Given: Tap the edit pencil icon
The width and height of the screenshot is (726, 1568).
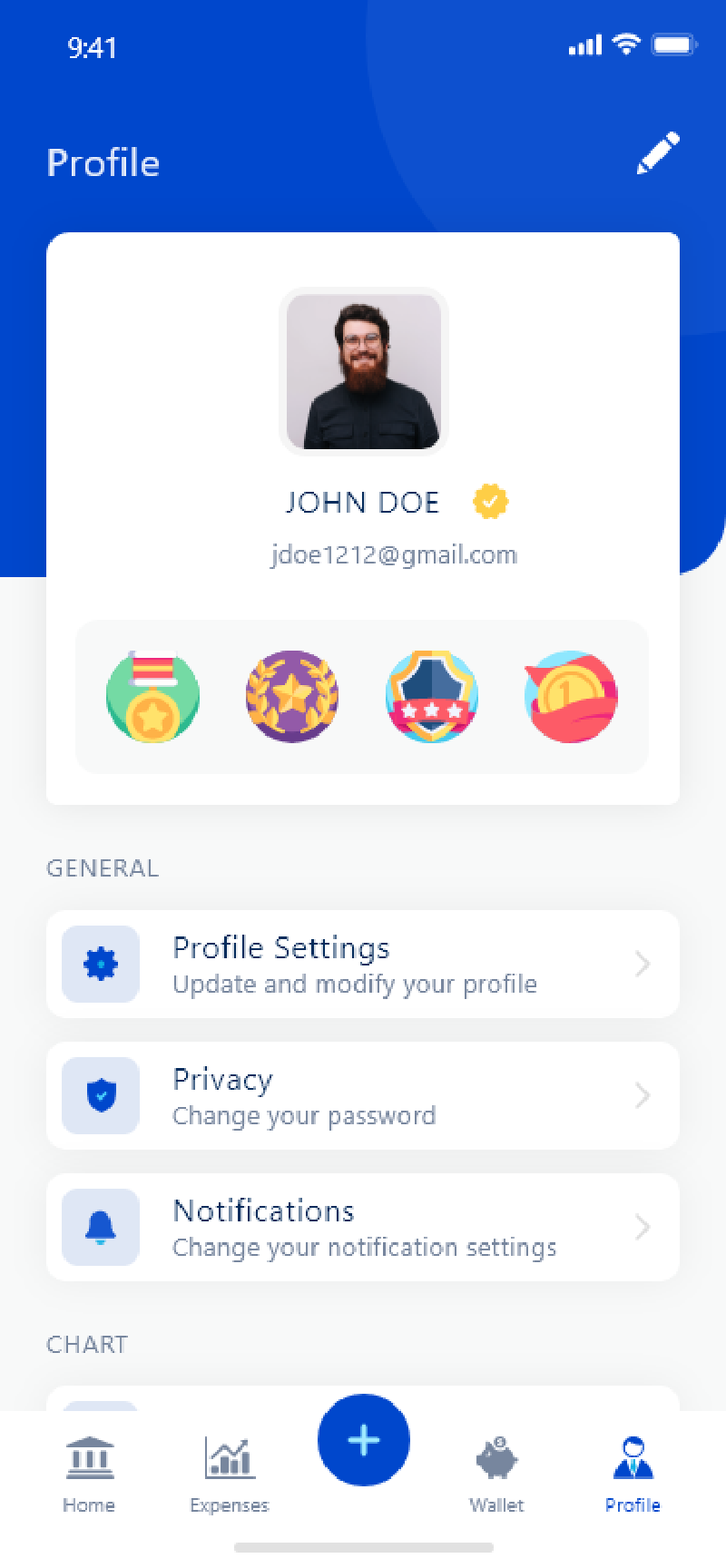Looking at the screenshot, I should [658, 152].
